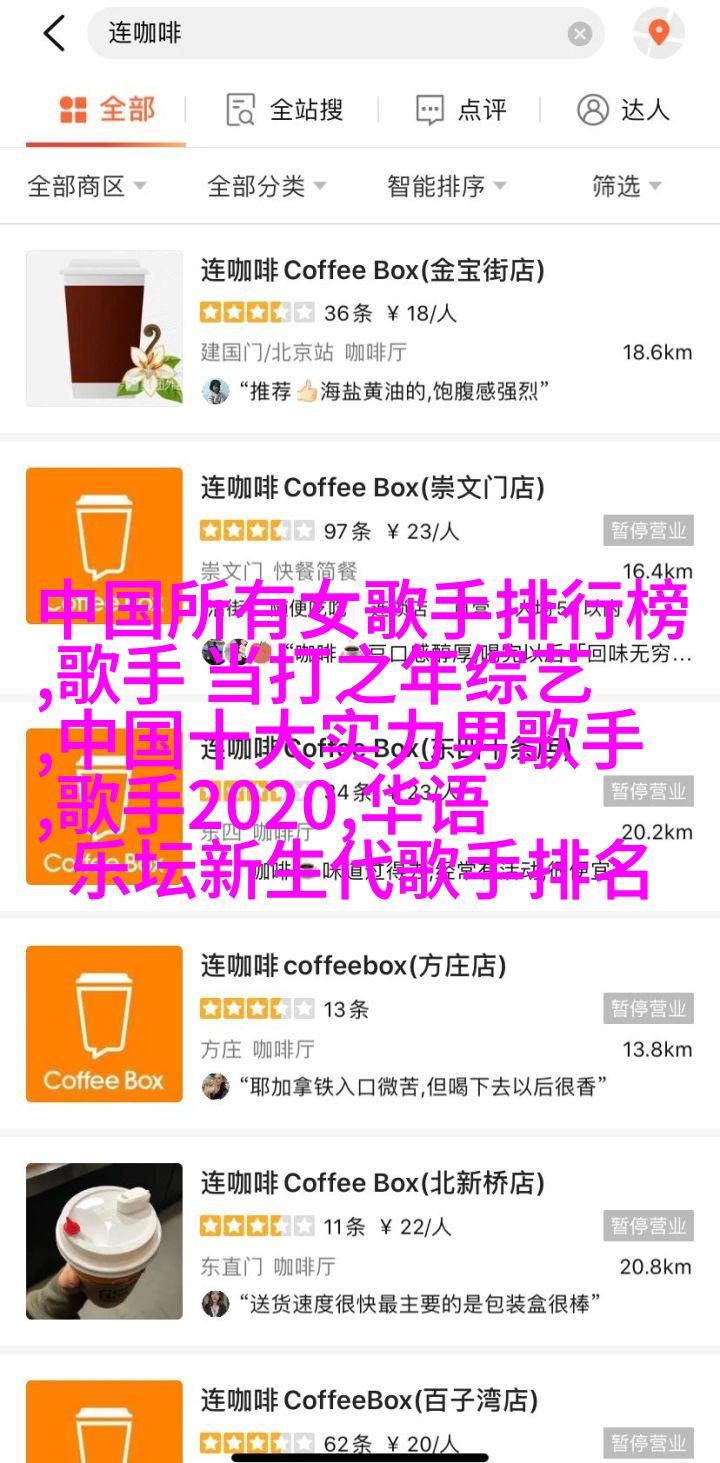Viewport: 720px width, 1463px height.
Task: Open Coffee Box 崇文门店 result
Action: 372,488
